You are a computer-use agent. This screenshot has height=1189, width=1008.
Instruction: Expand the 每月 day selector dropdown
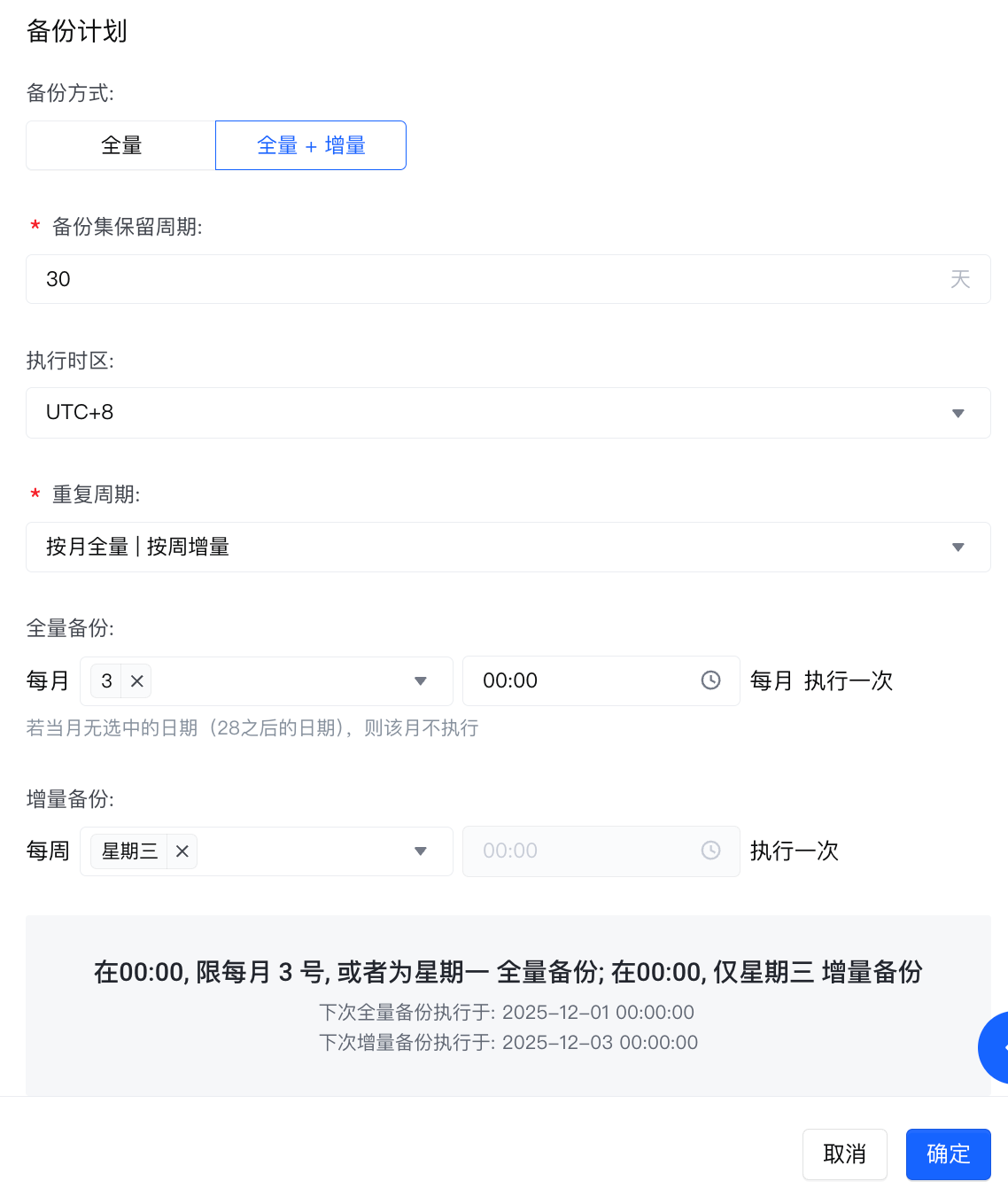pyautogui.click(x=421, y=681)
